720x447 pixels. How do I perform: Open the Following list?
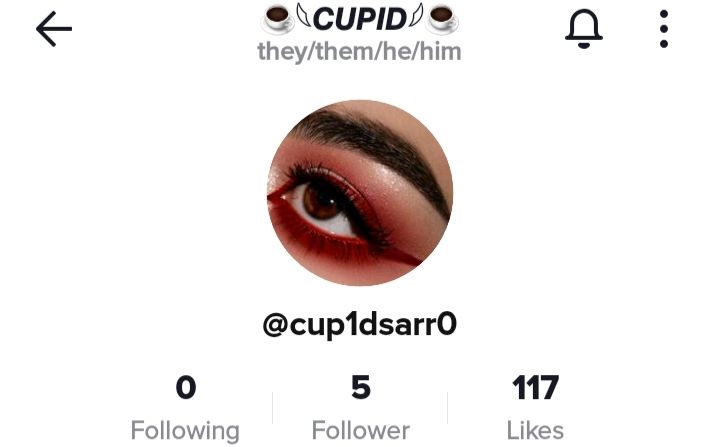[185, 409]
